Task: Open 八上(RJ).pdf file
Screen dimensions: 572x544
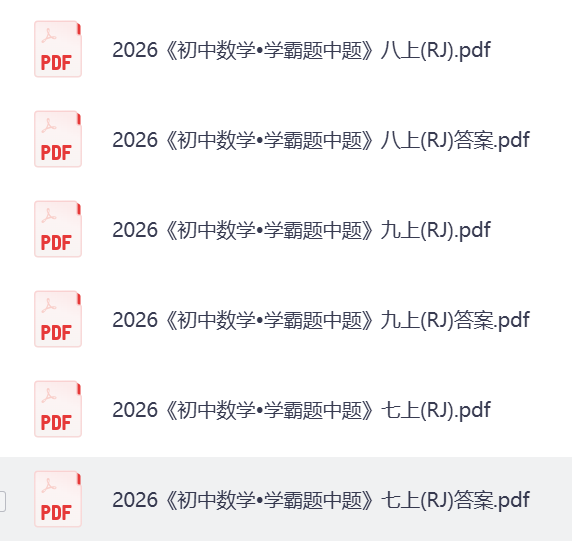Action: click(x=301, y=50)
